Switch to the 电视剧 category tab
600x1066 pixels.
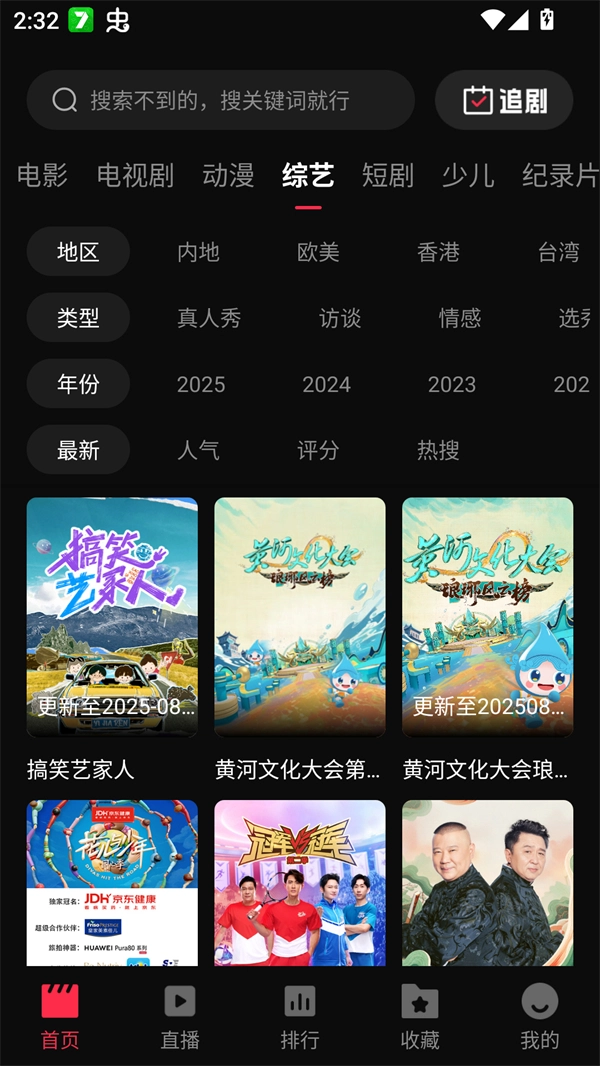pyautogui.click(x=135, y=176)
